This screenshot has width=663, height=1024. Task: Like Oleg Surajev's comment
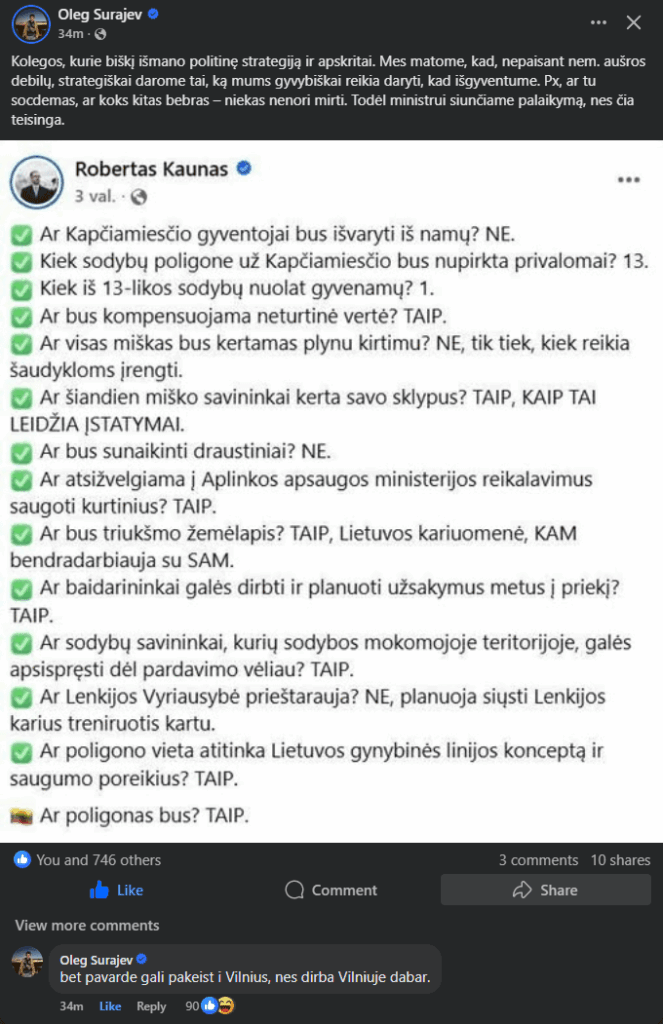110,1006
